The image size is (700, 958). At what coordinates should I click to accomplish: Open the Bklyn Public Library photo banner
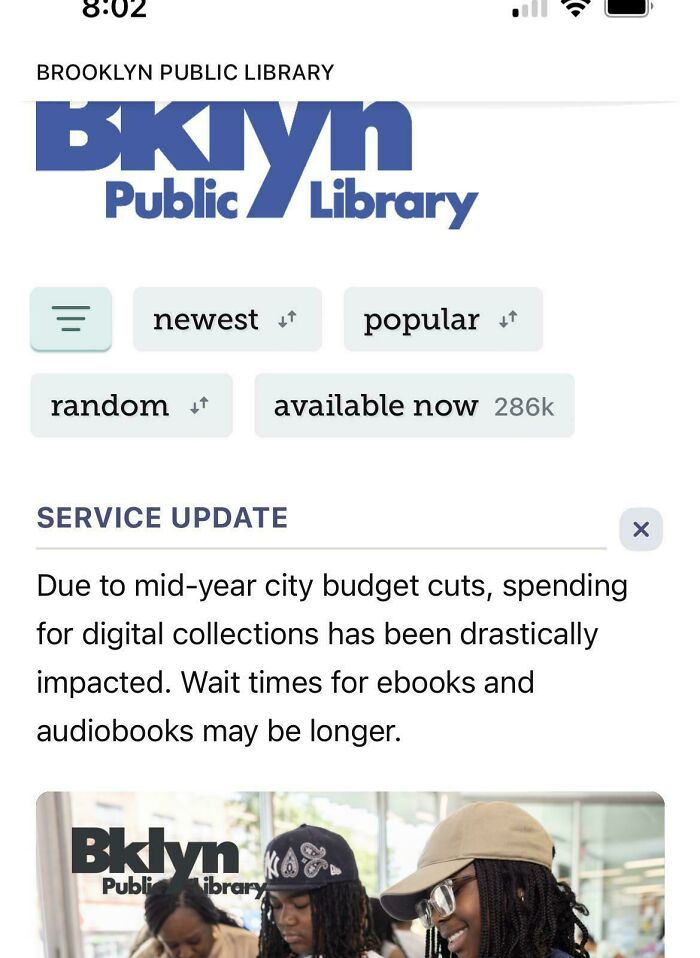tap(350, 874)
